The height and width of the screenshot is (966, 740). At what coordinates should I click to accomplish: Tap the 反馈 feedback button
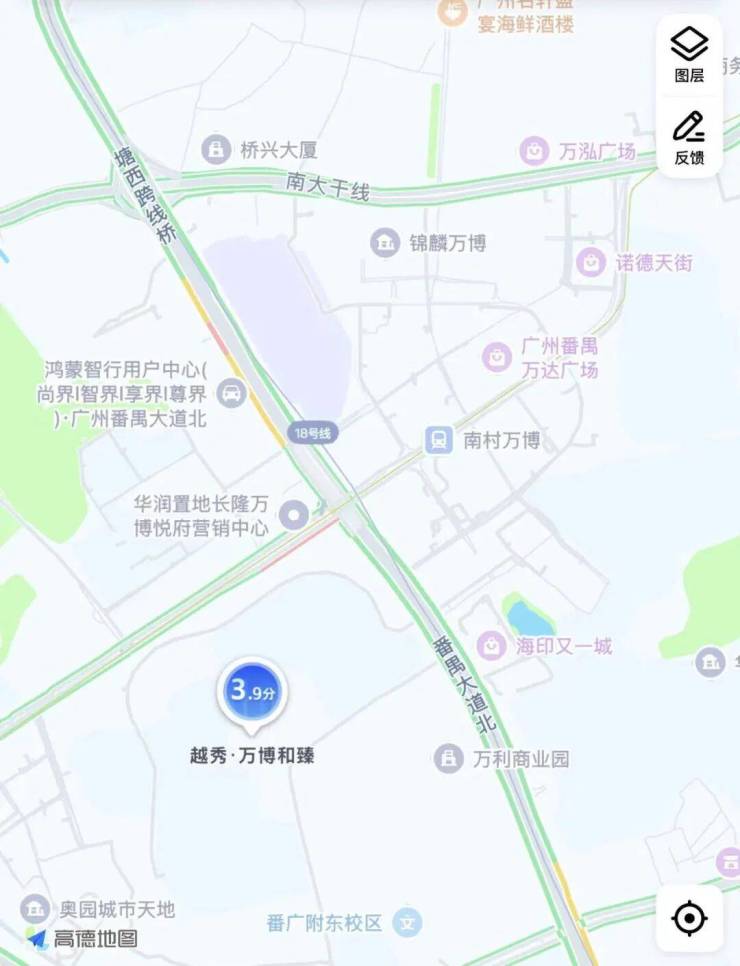coord(689,137)
